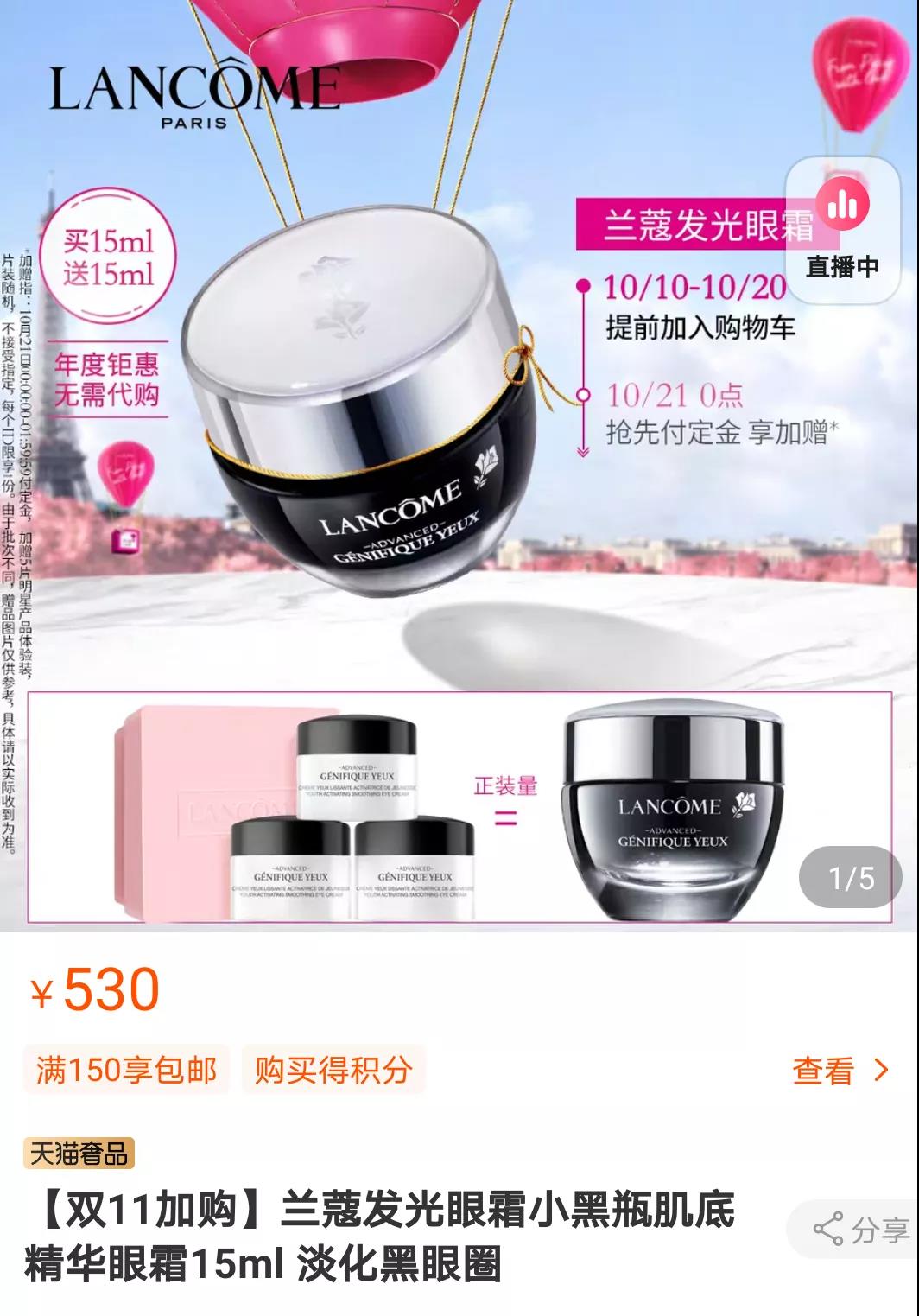
Task: Tap the 购买得积分 points chip
Action: pos(333,1071)
